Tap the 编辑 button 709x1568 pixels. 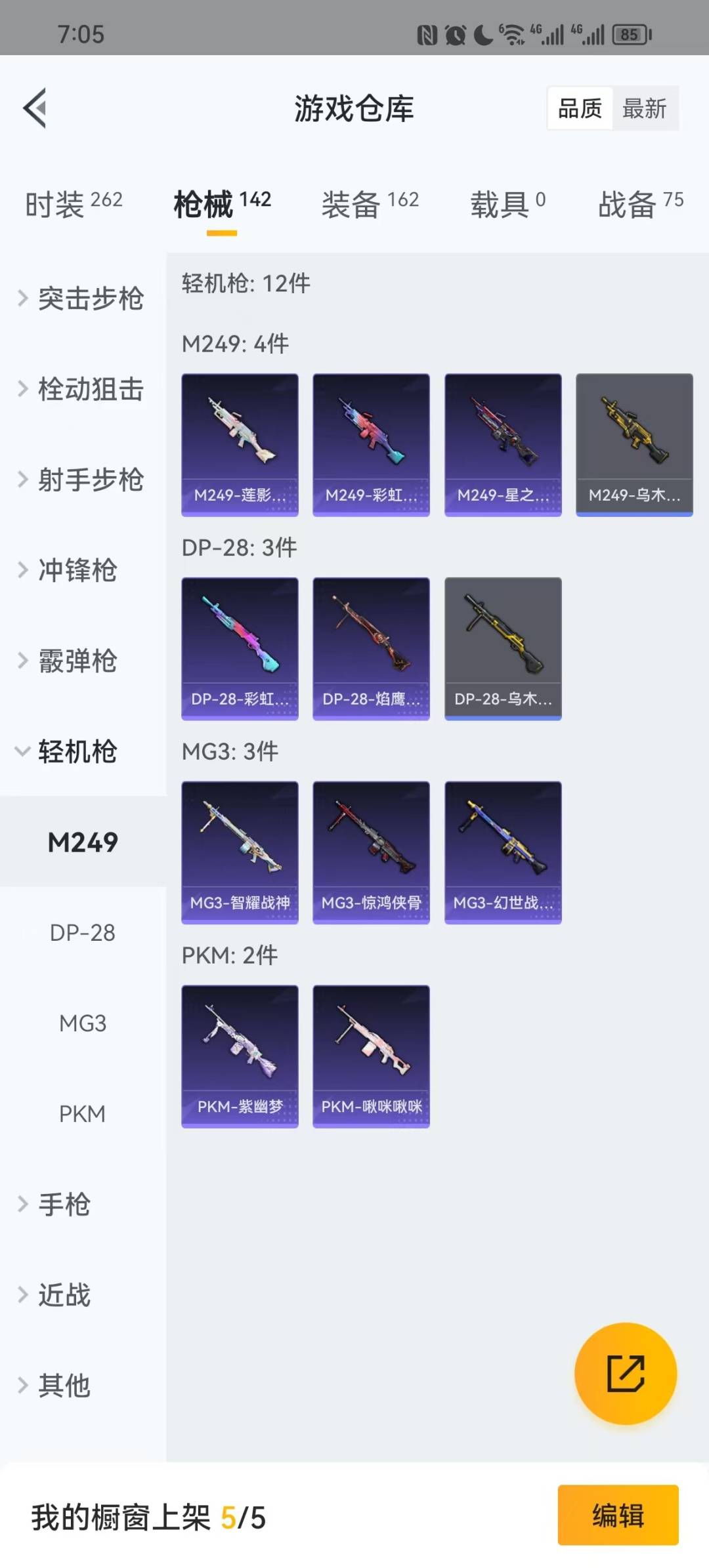(618, 1515)
